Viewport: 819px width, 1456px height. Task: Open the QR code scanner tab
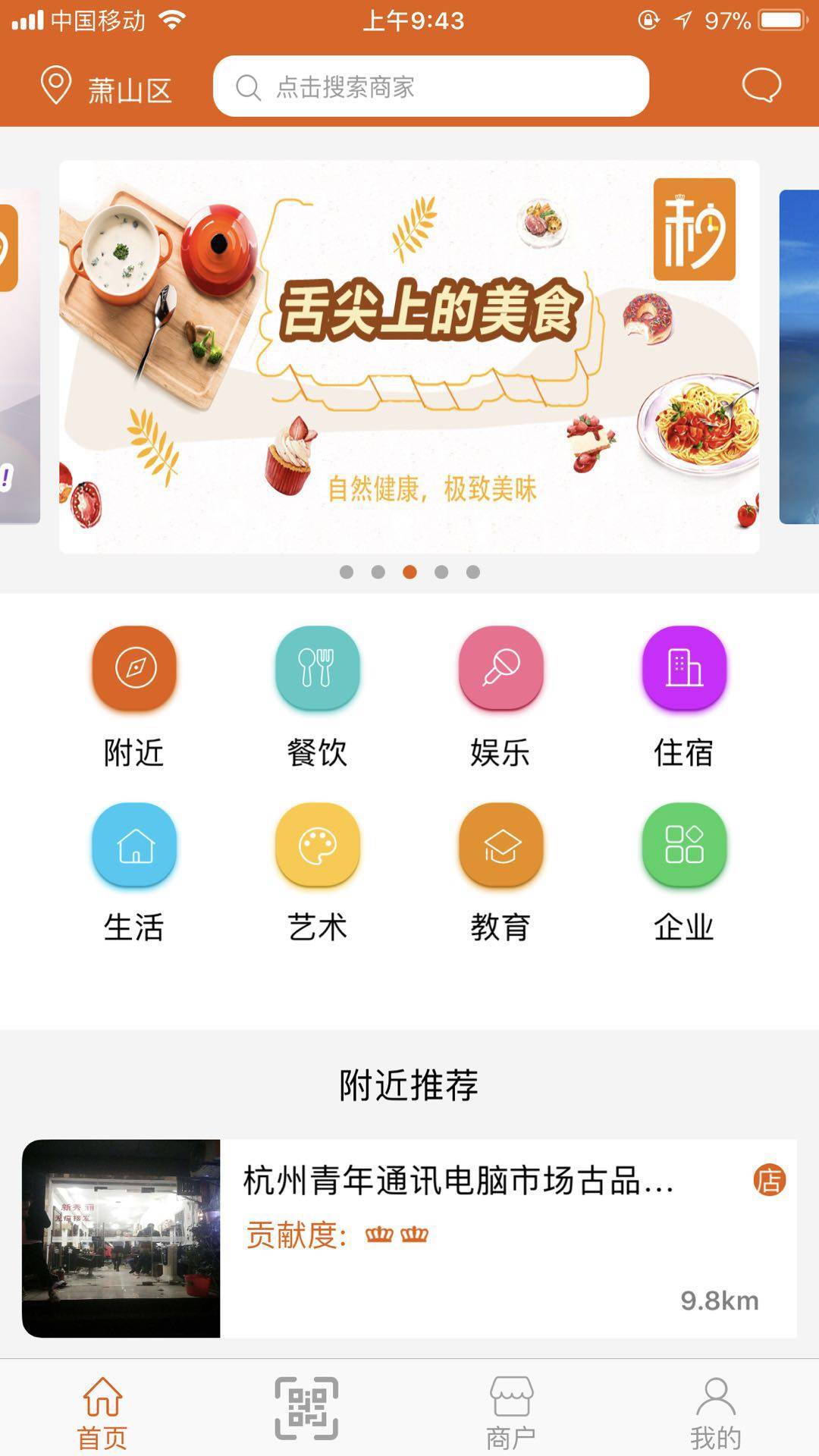306,1407
